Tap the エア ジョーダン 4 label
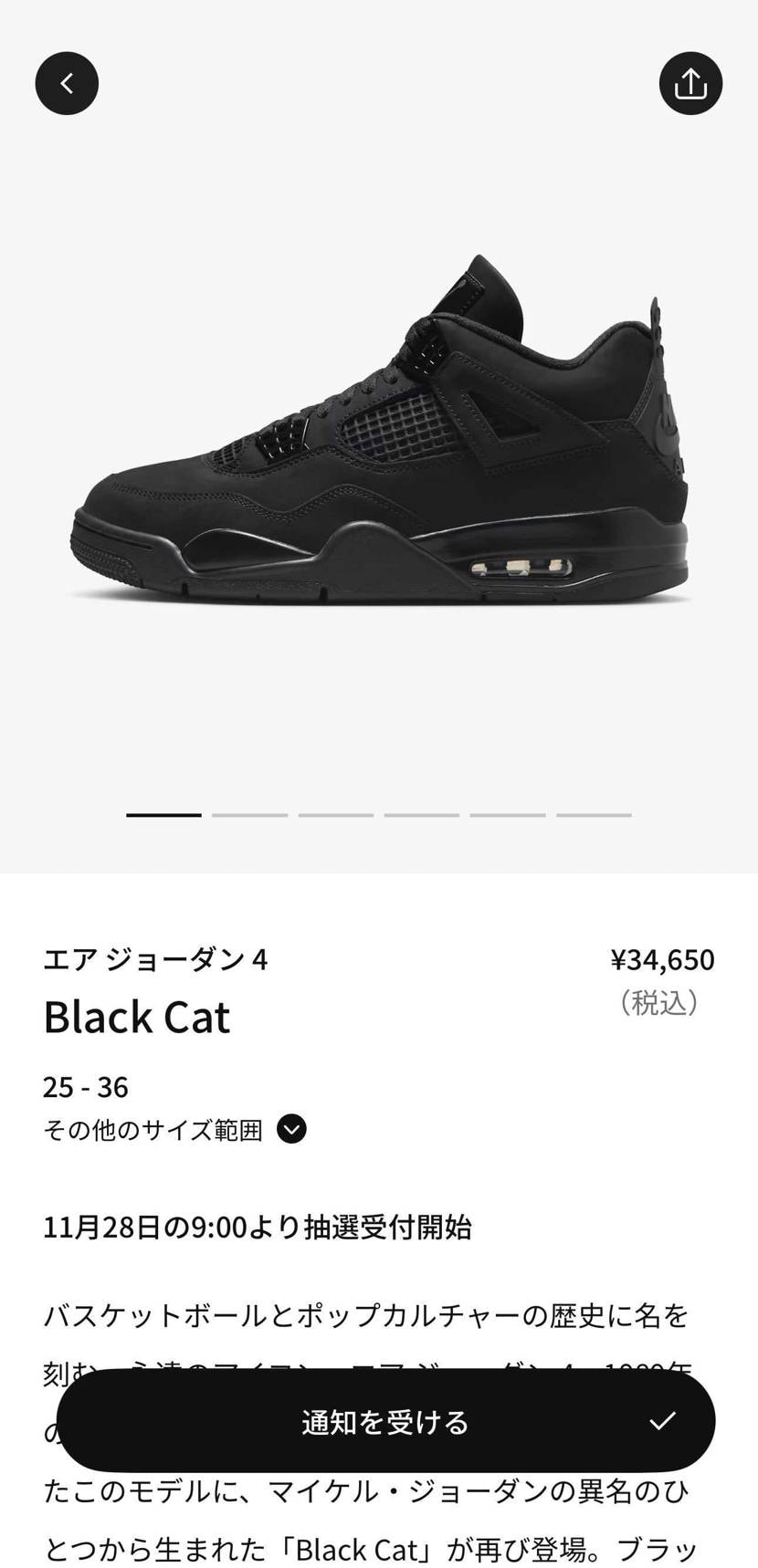The width and height of the screenshot is (758, 1568). pos(155,959)
